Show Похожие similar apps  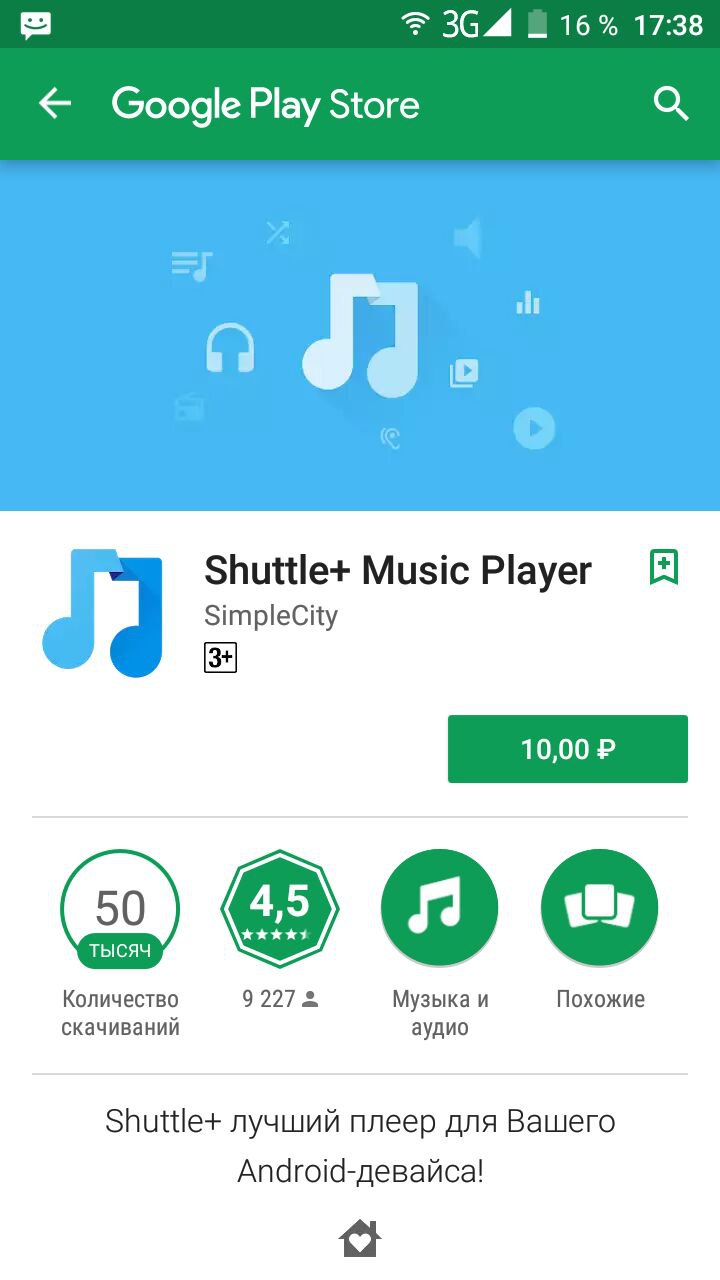point(599,909)
